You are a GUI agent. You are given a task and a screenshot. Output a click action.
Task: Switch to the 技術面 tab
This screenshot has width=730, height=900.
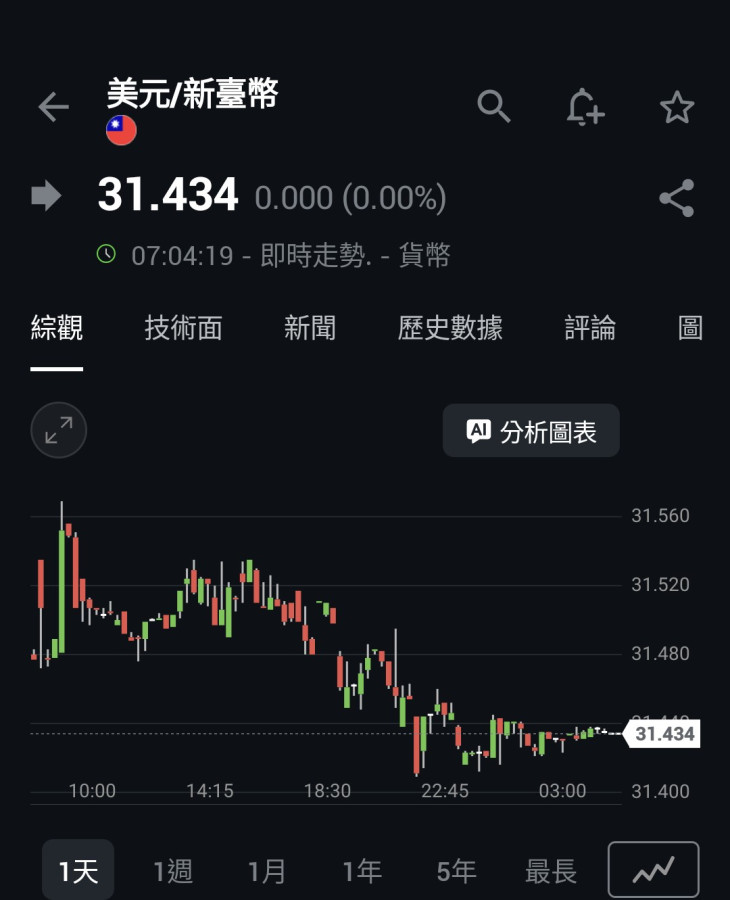tap(183, 328)
